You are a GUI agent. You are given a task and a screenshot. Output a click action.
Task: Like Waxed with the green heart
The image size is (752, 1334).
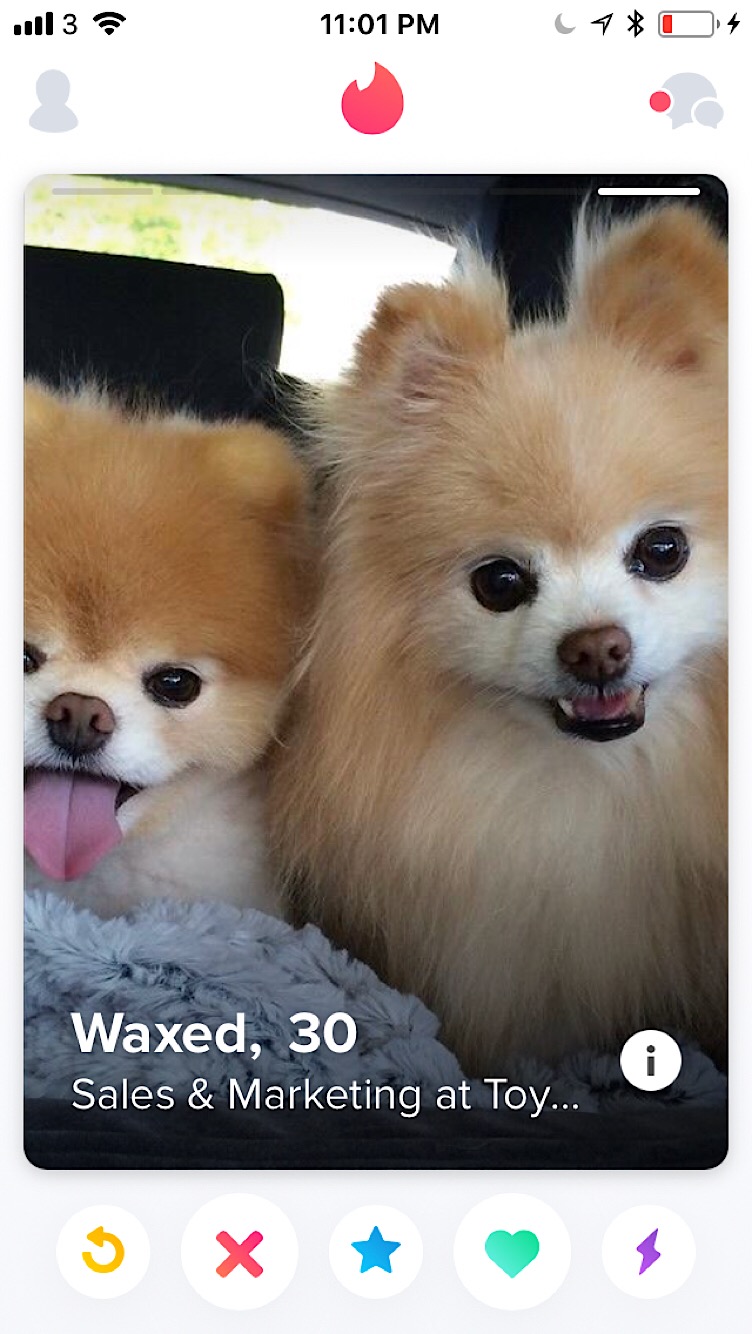[x=512, y=1252]
